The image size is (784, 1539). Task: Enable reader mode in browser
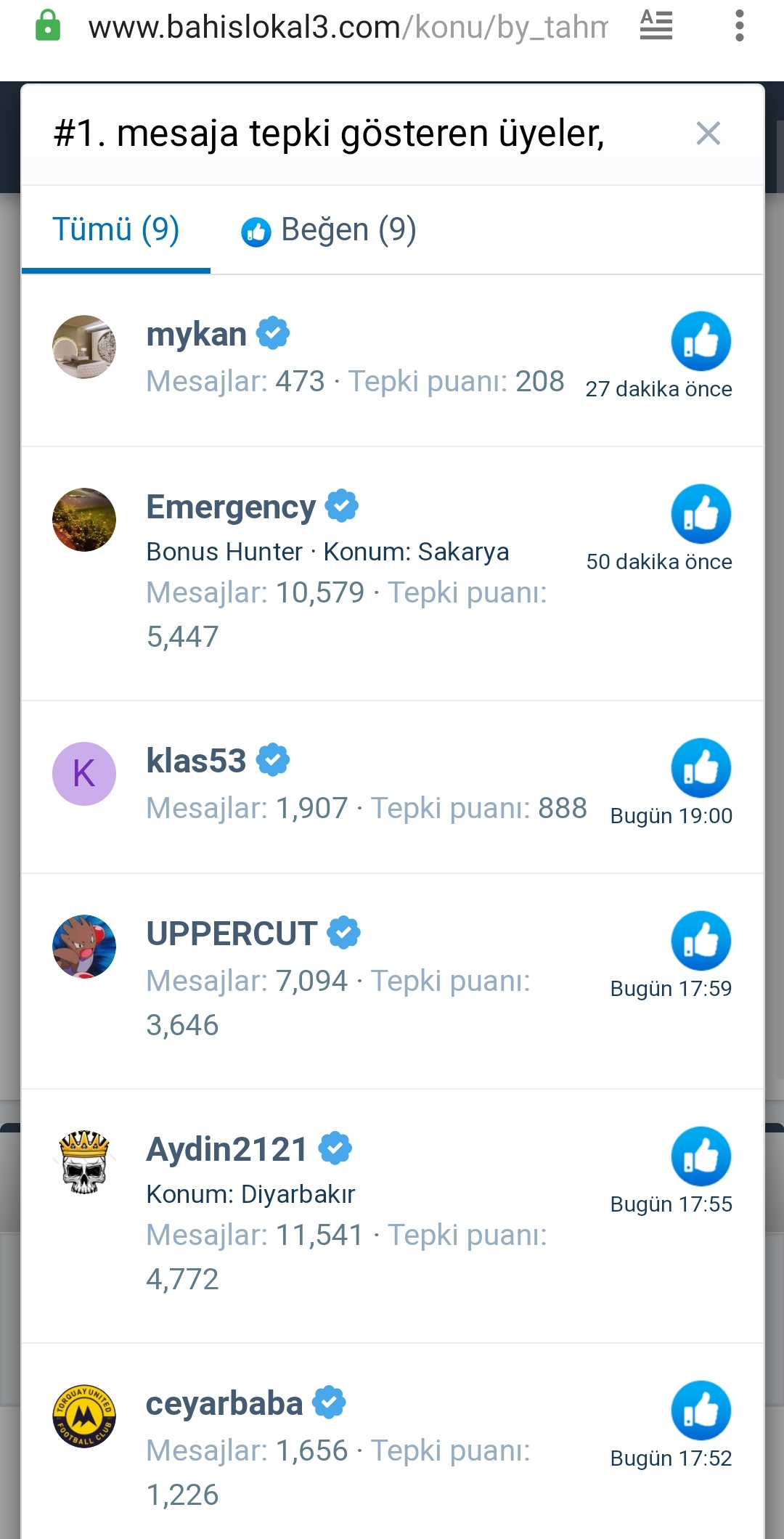pyautogui.click(x=656, y=26)
